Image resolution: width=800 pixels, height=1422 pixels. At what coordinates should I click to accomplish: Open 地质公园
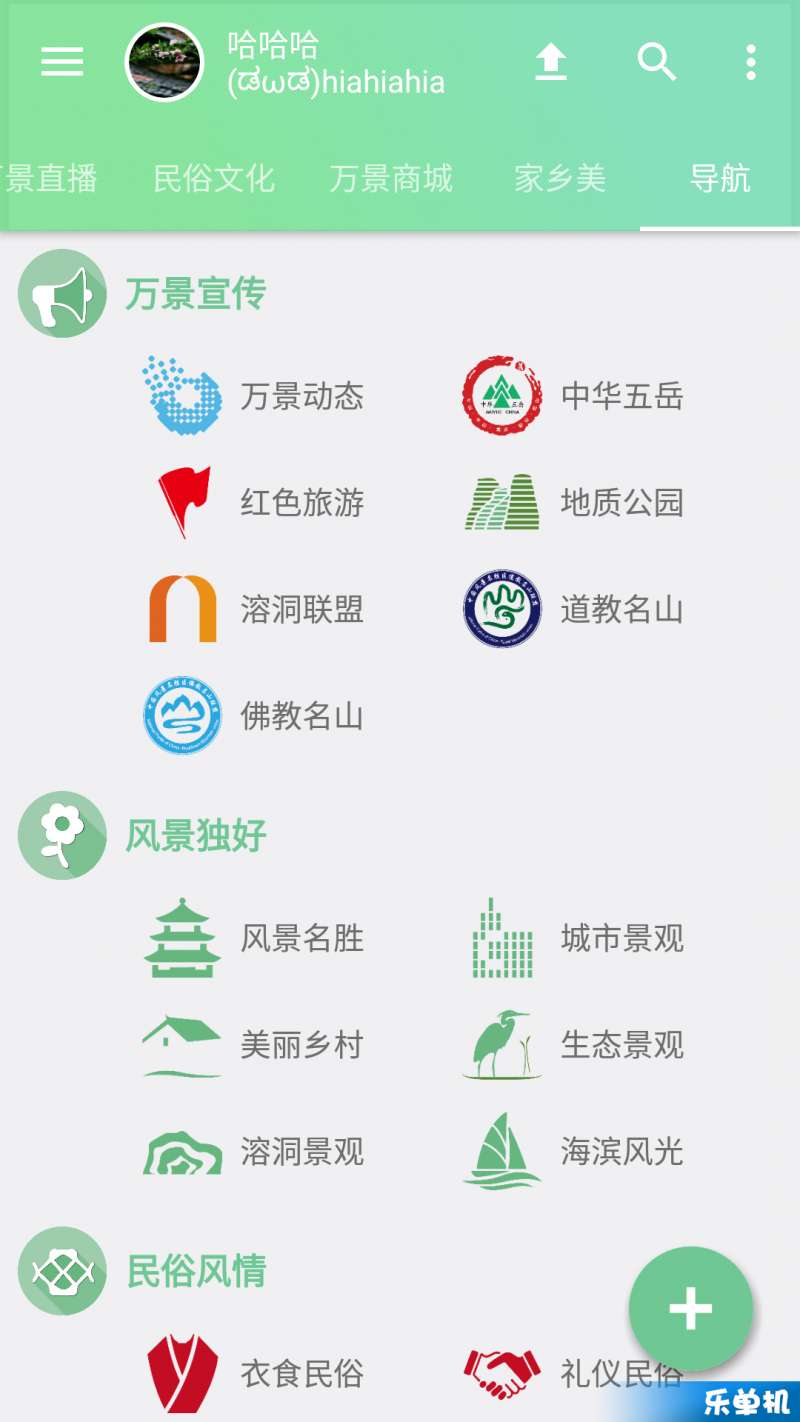click(x=572, y=502)
